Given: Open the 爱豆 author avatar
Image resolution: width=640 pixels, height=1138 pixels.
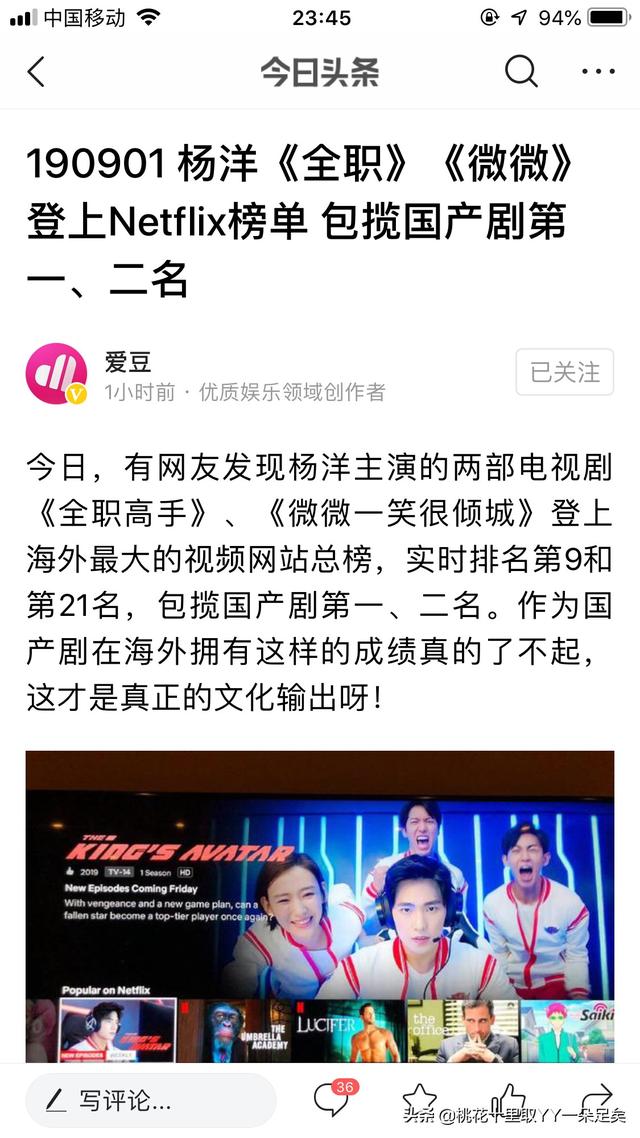Looking at the screenshot, I should coord(56,373).
